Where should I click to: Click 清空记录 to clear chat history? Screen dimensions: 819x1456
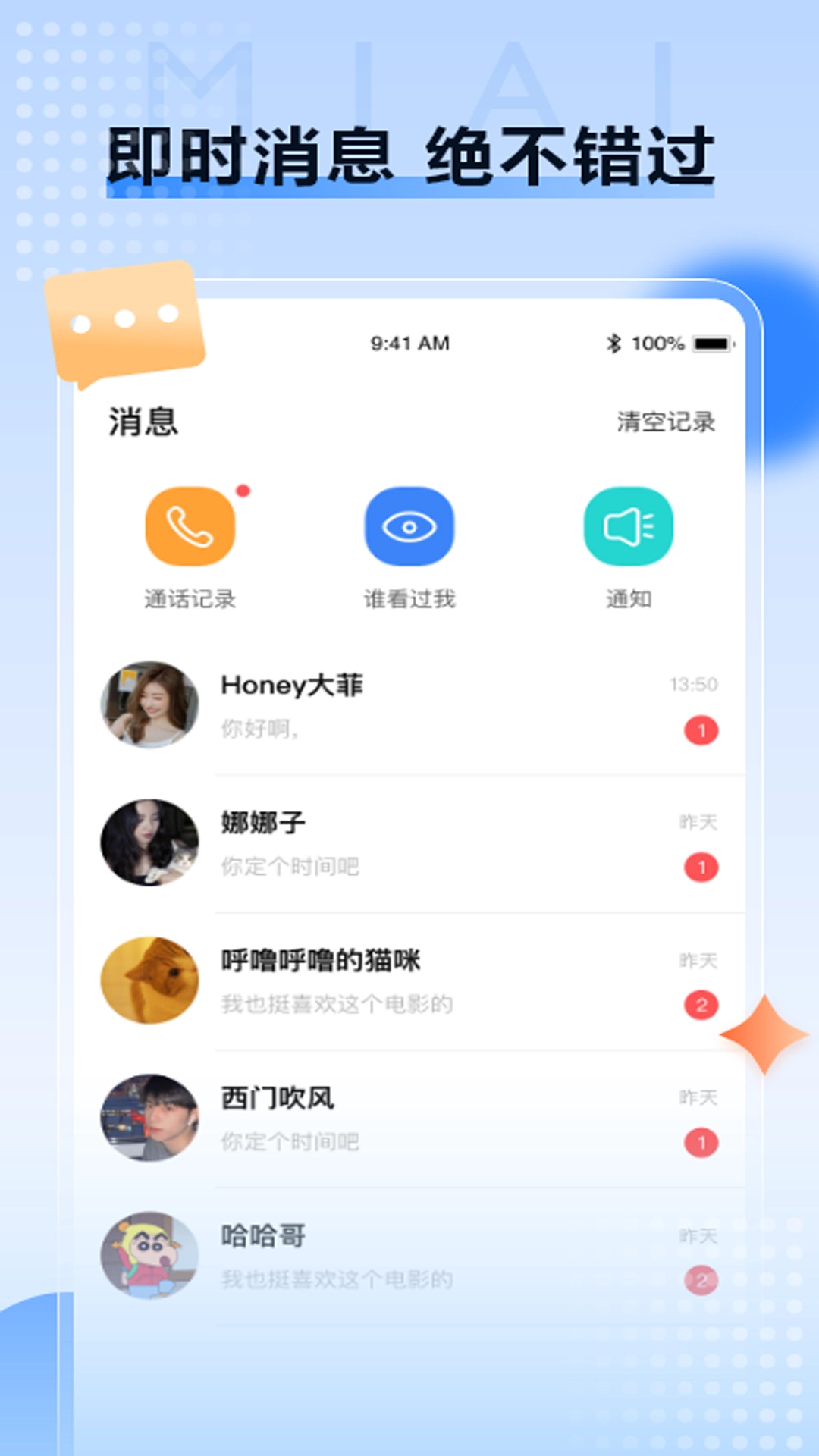click(666, 422)
